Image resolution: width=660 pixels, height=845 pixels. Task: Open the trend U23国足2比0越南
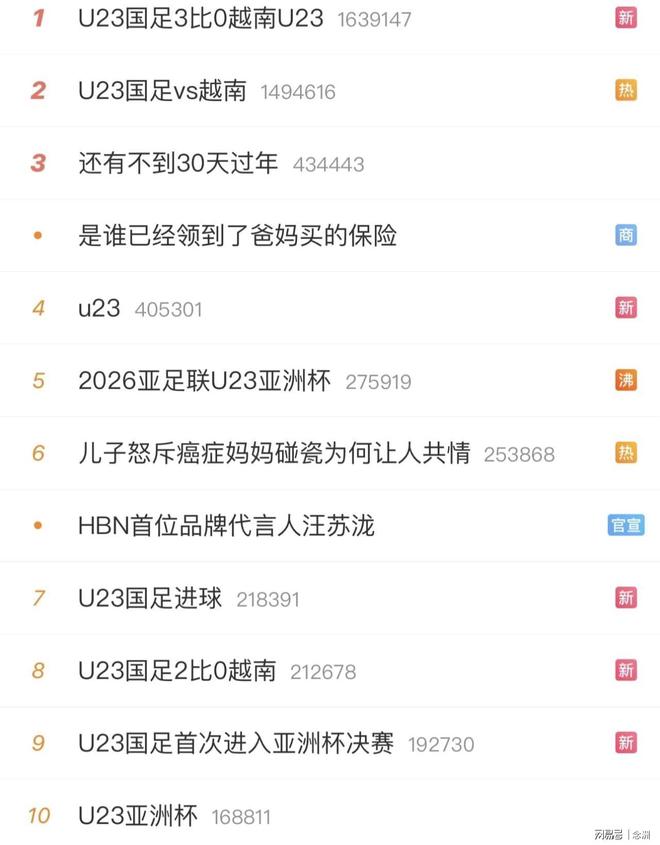point(176,670)
